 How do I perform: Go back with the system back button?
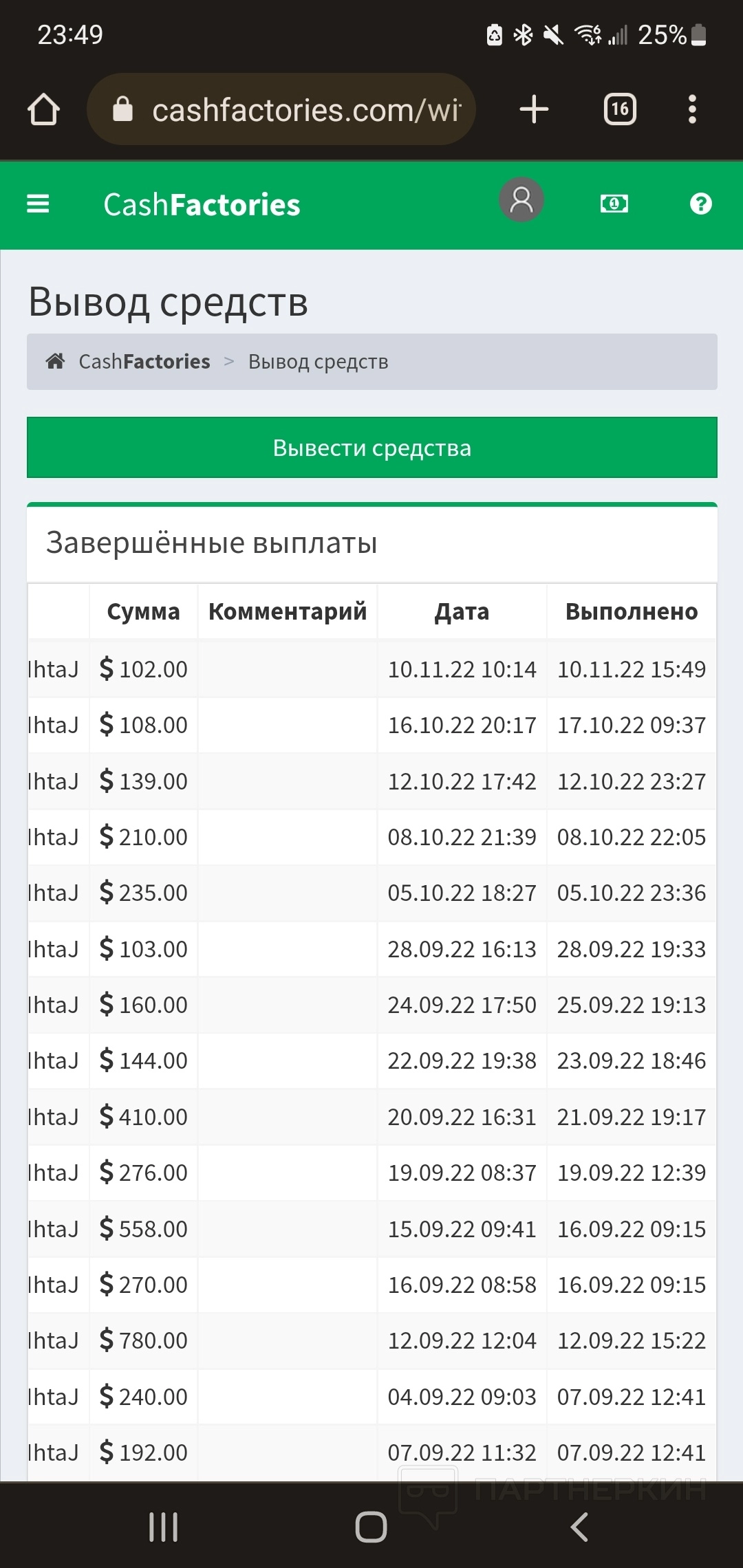click(580, 1527)
